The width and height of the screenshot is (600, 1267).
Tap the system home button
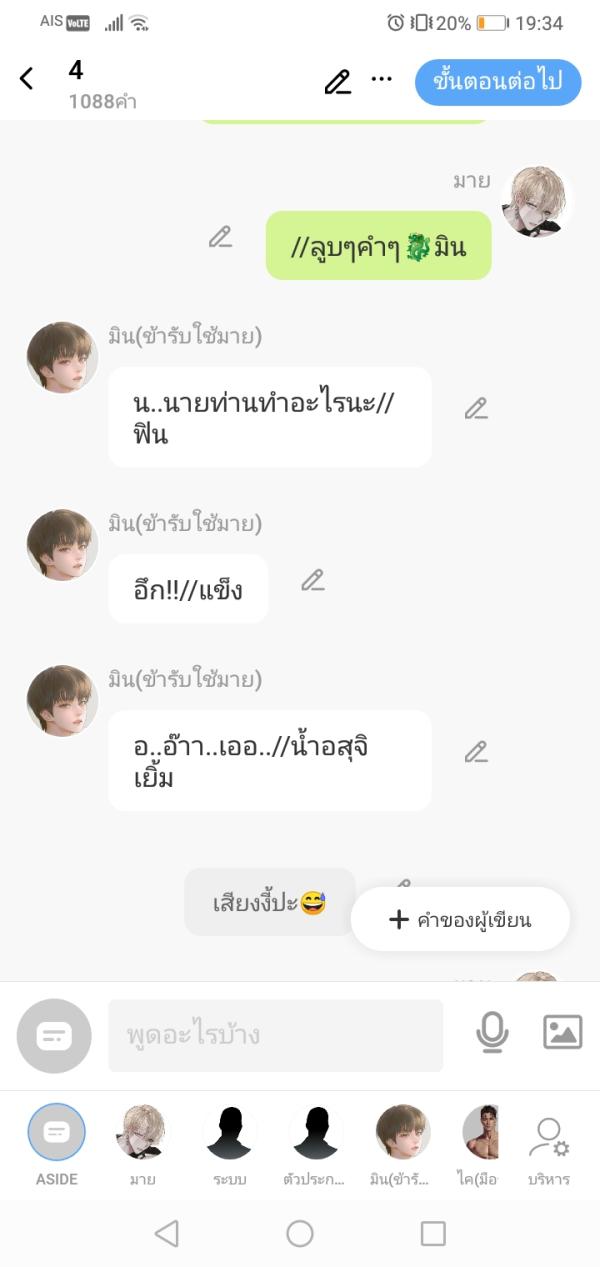(x=300, y=1234)
